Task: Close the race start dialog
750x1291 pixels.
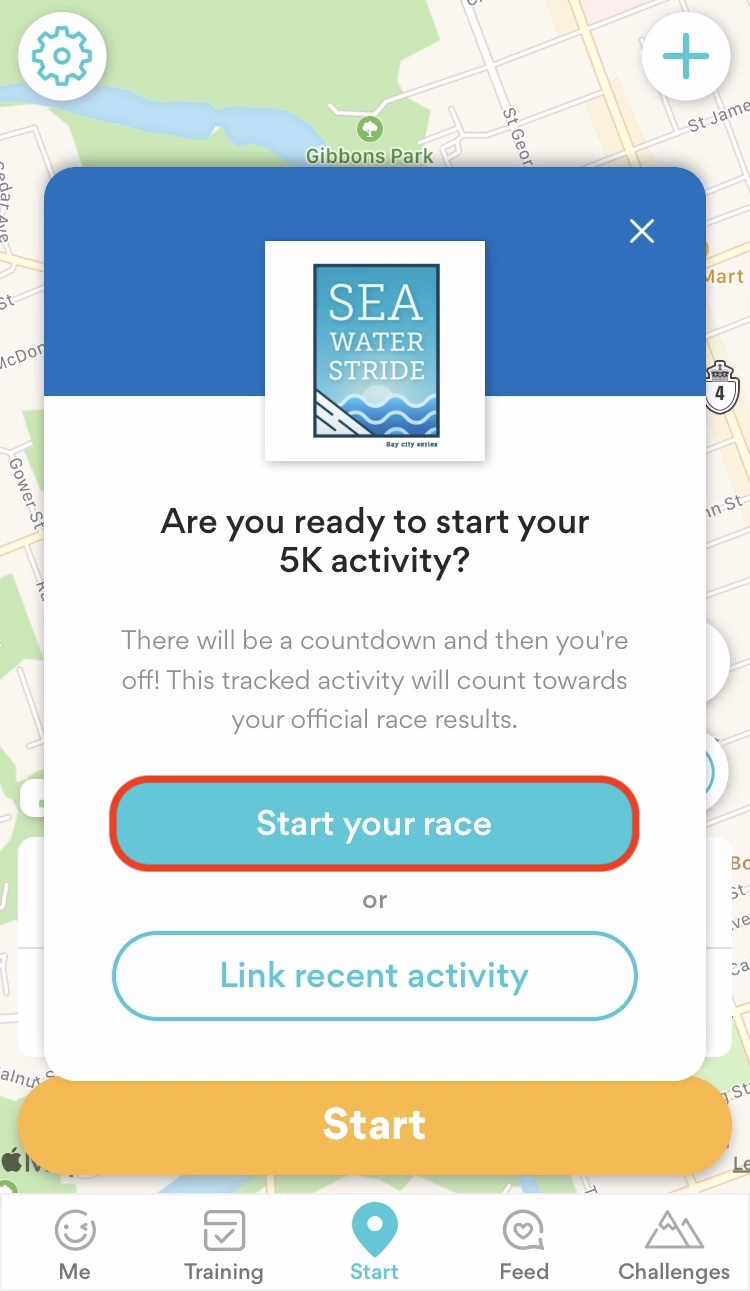Action: (x=642, y=231)
